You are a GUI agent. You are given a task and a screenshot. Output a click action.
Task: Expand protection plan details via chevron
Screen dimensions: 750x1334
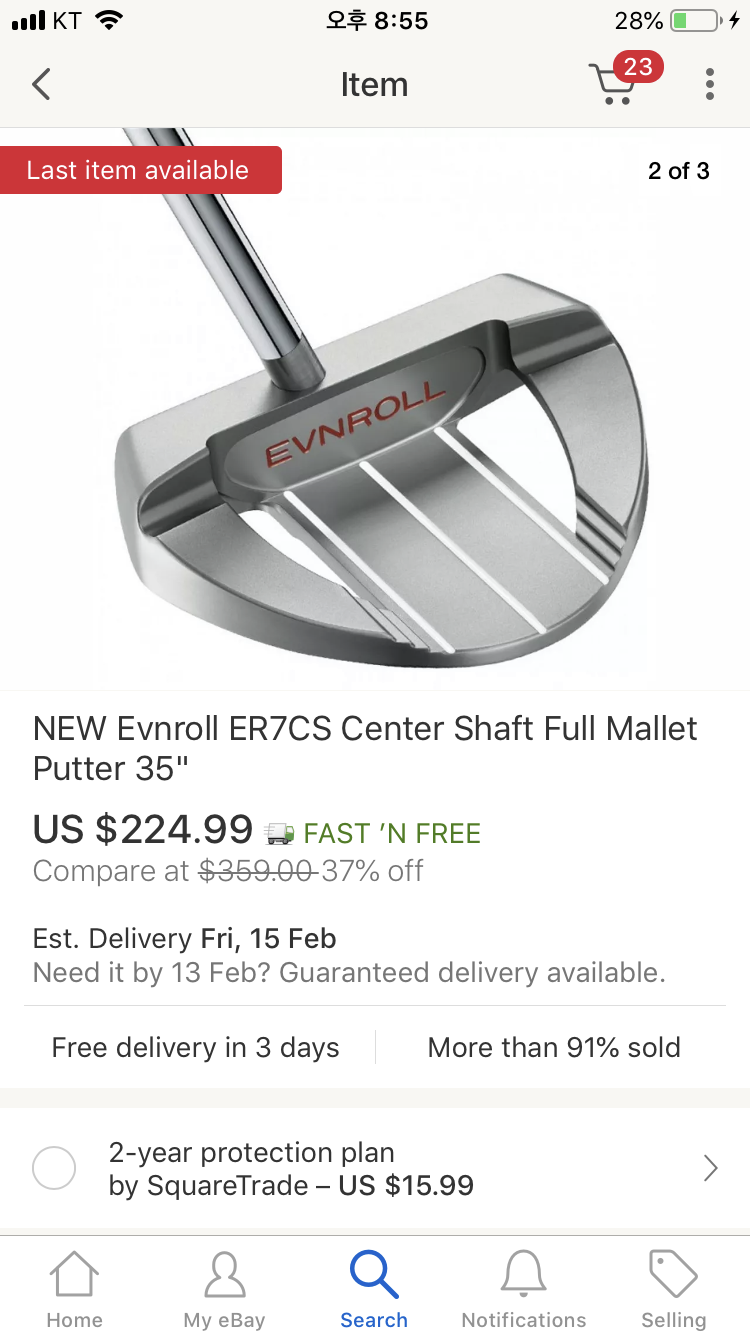[x=711, y=1168]
